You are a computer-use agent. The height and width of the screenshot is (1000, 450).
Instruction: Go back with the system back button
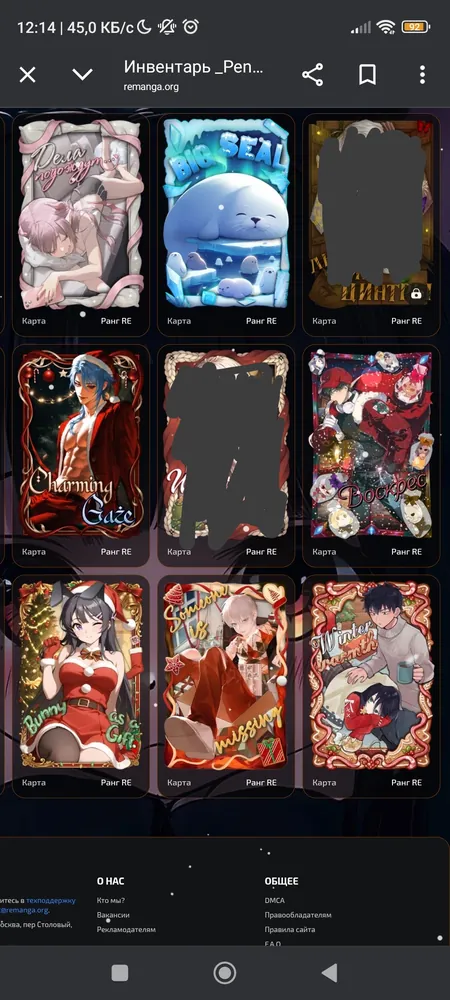[x=329, y=973]
